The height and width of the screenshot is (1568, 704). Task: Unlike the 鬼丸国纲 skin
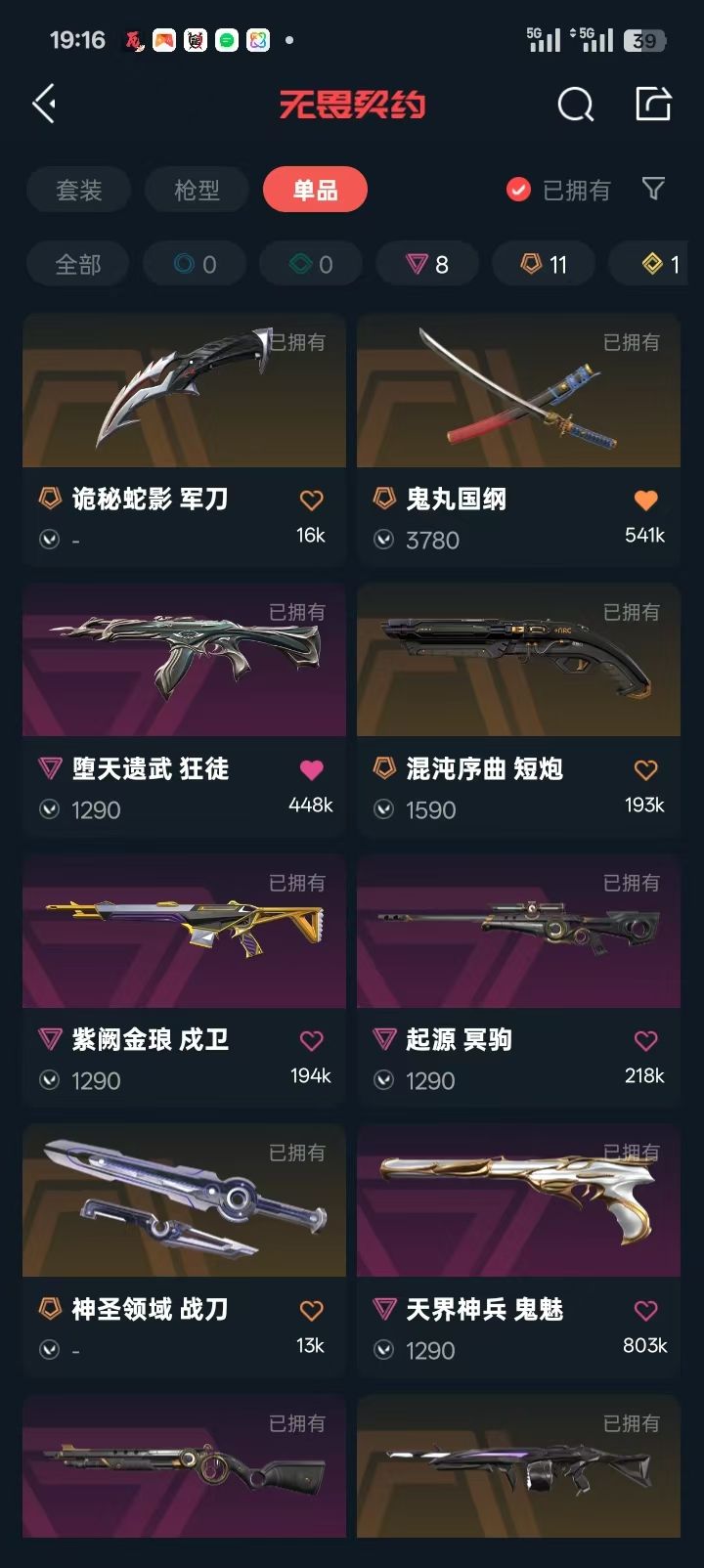tap(645, 500)
